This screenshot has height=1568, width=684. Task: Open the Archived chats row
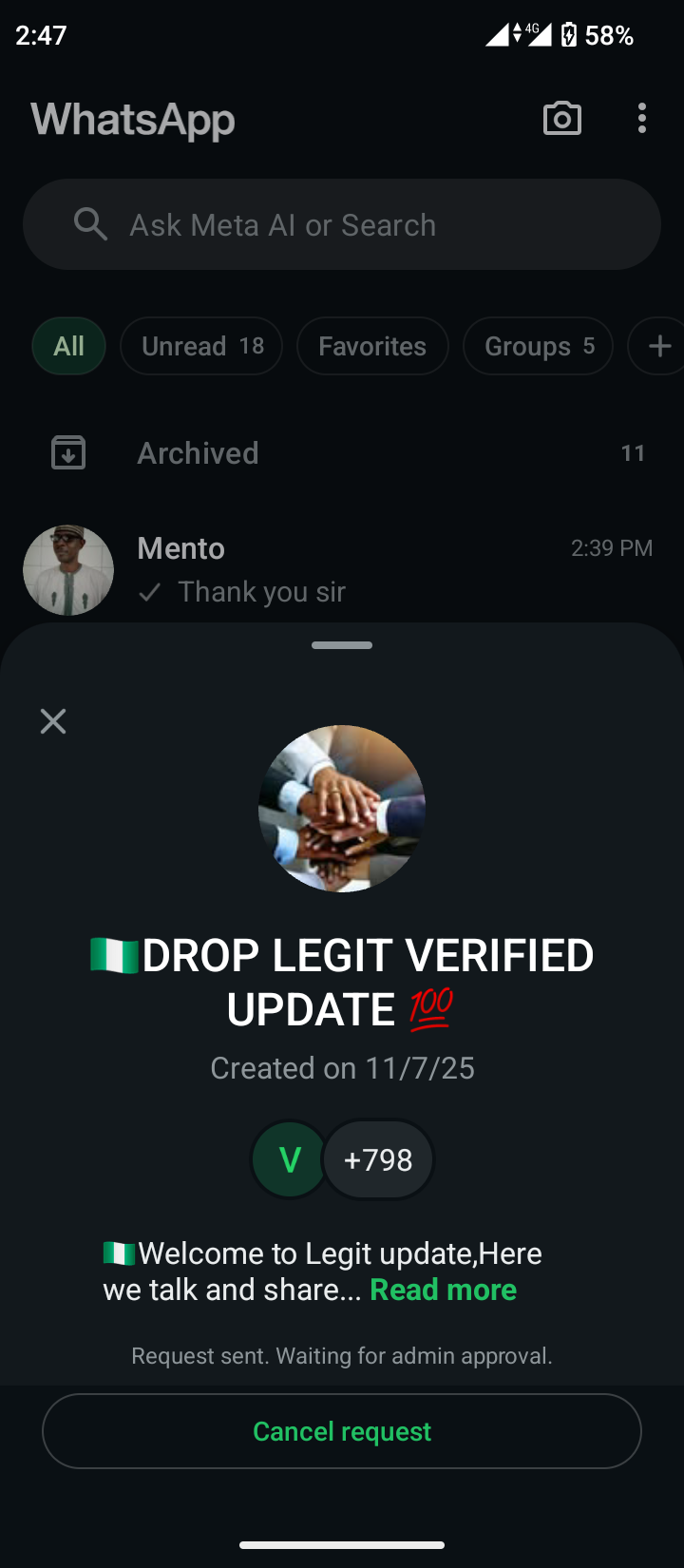point(342,453)
